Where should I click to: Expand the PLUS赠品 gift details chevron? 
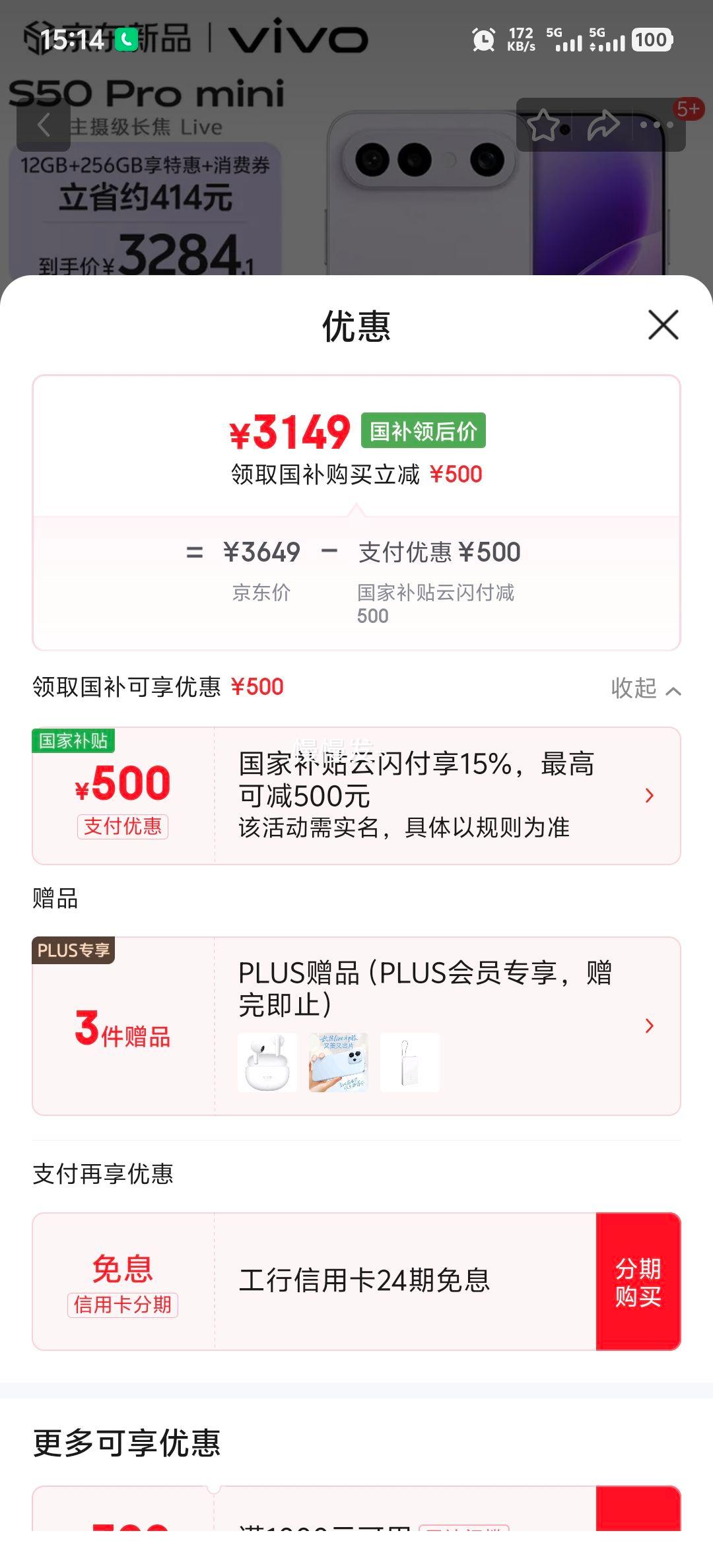pyautogui.click(x=650, y=1026)
